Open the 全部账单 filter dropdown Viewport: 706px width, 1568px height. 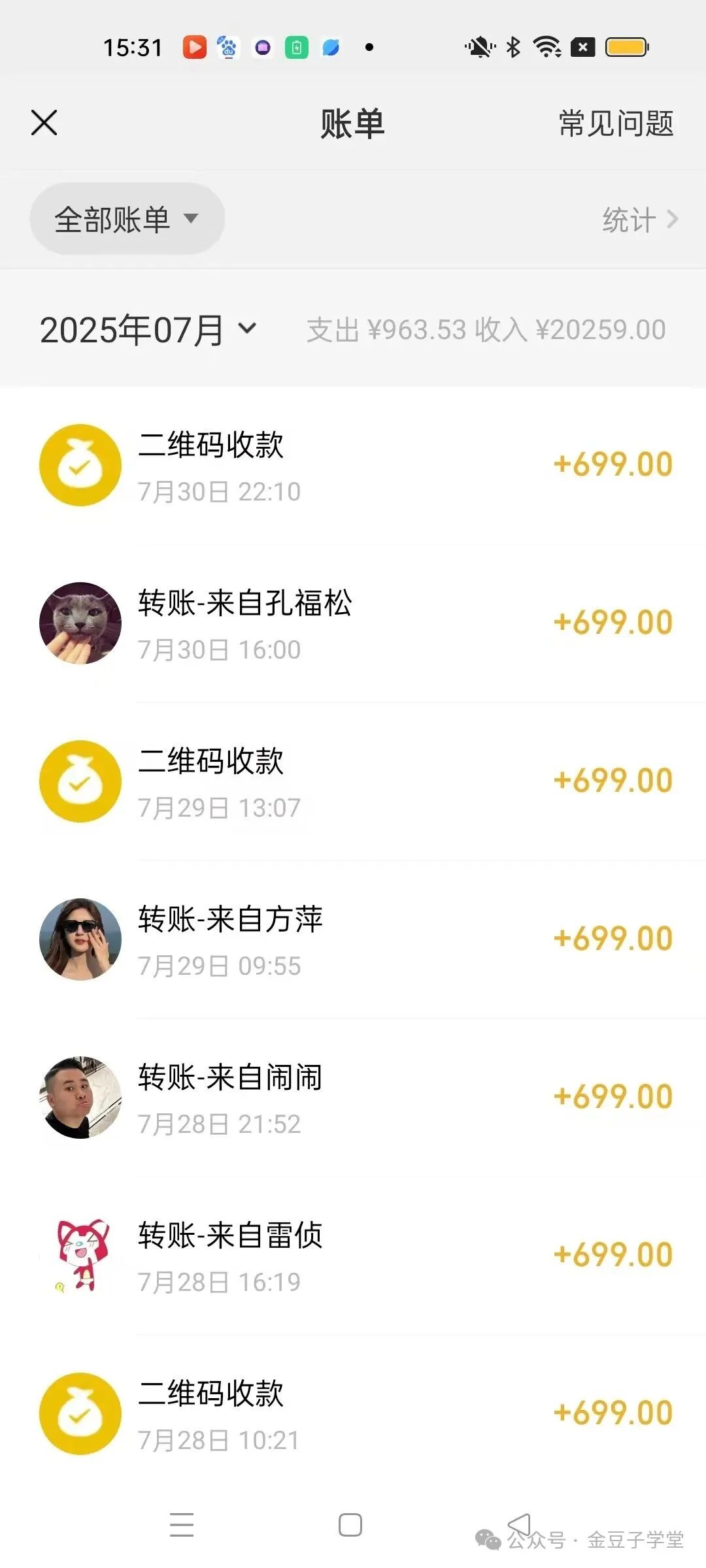click(x=128, y=218)
